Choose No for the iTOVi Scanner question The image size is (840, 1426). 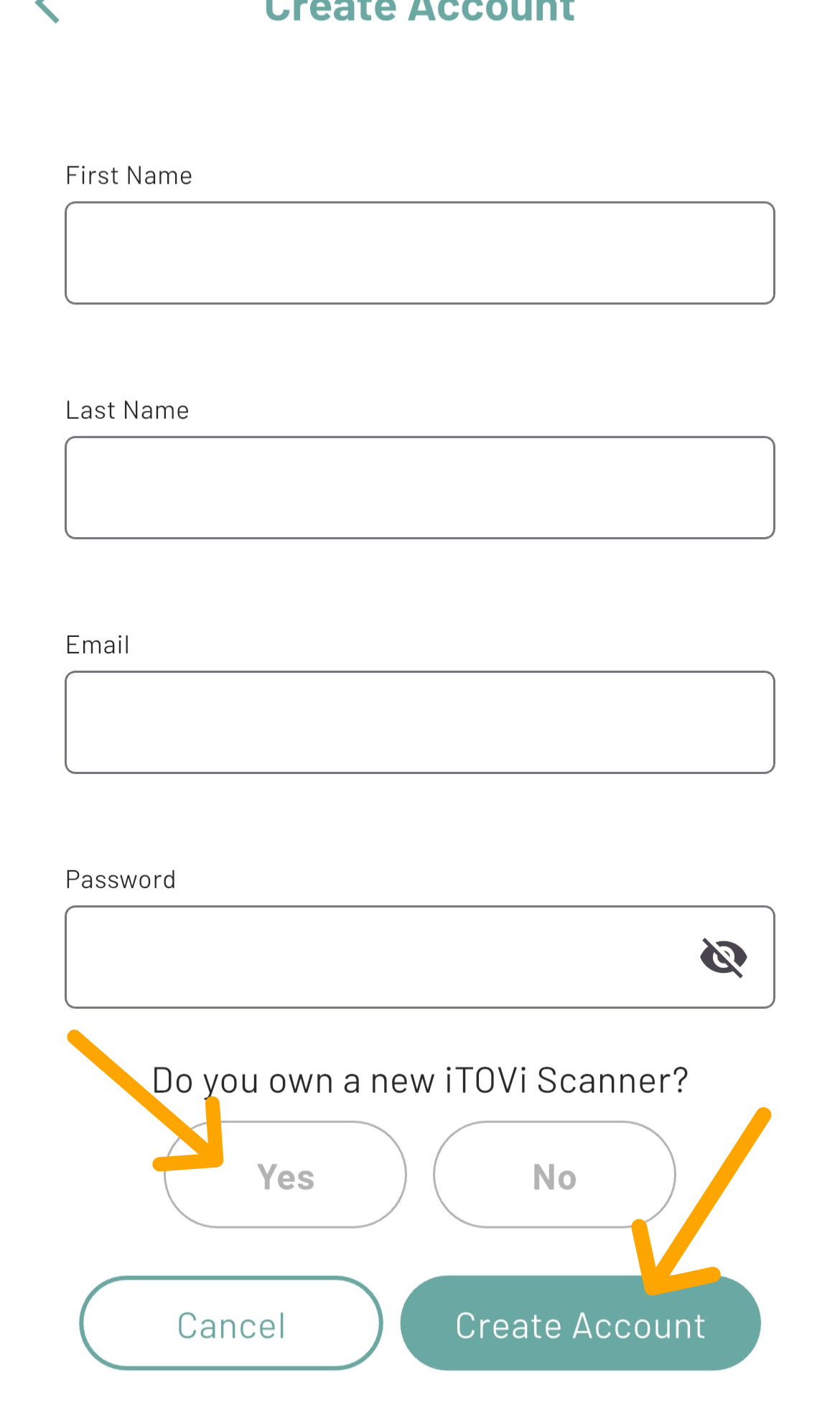tap(554, 1176)
